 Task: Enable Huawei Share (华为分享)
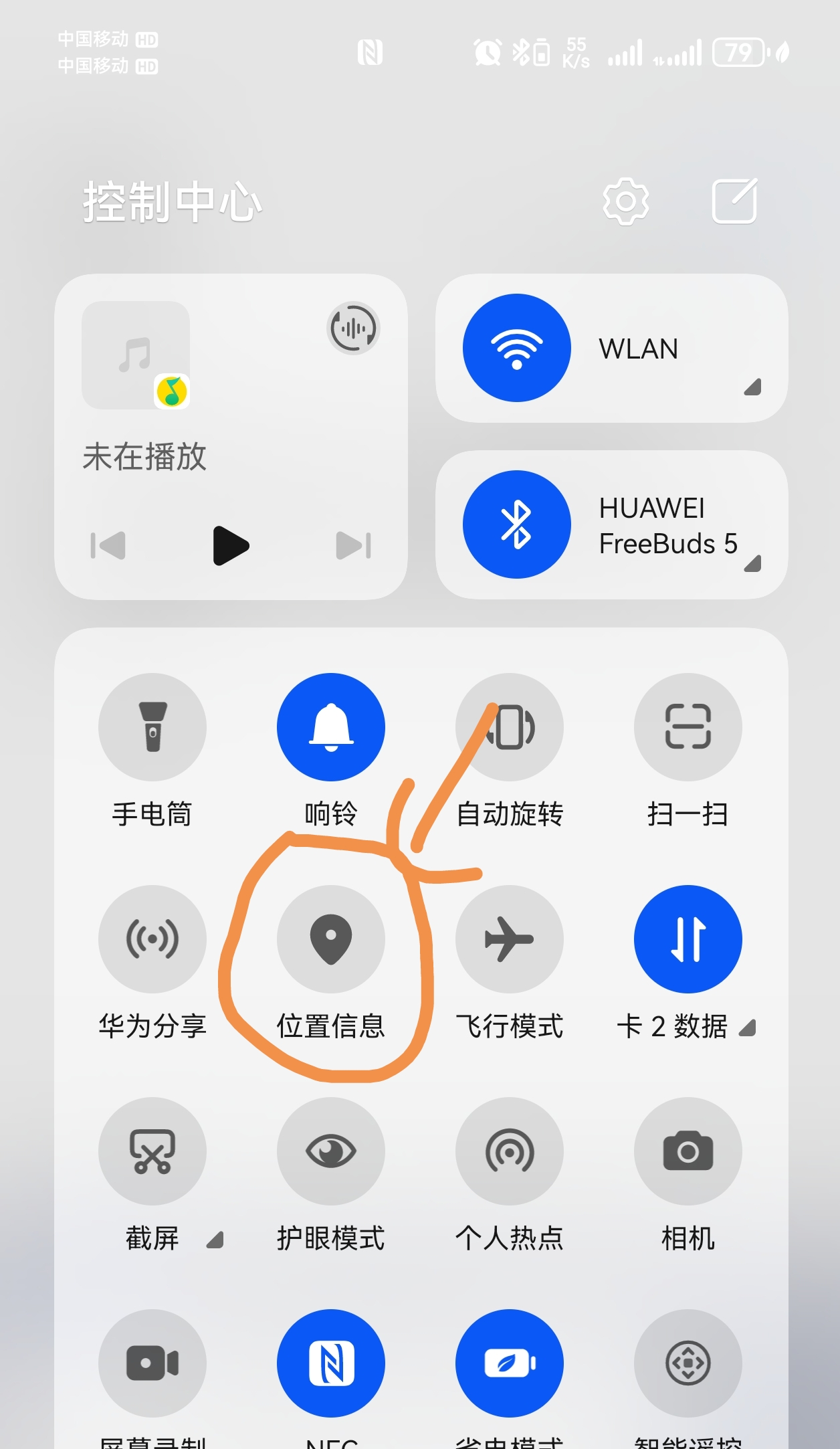152,939
